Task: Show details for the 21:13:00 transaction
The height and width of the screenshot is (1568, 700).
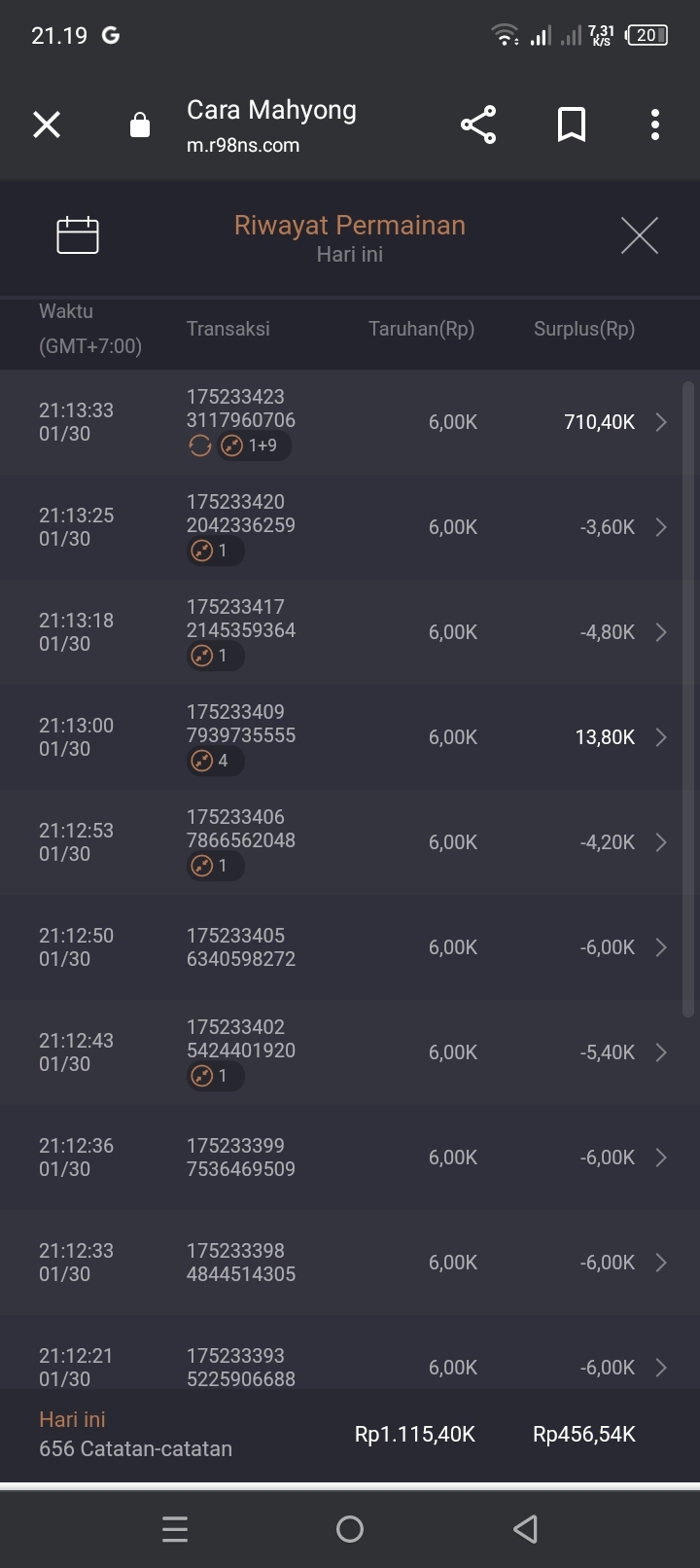Action: click(x=350, y=737)
